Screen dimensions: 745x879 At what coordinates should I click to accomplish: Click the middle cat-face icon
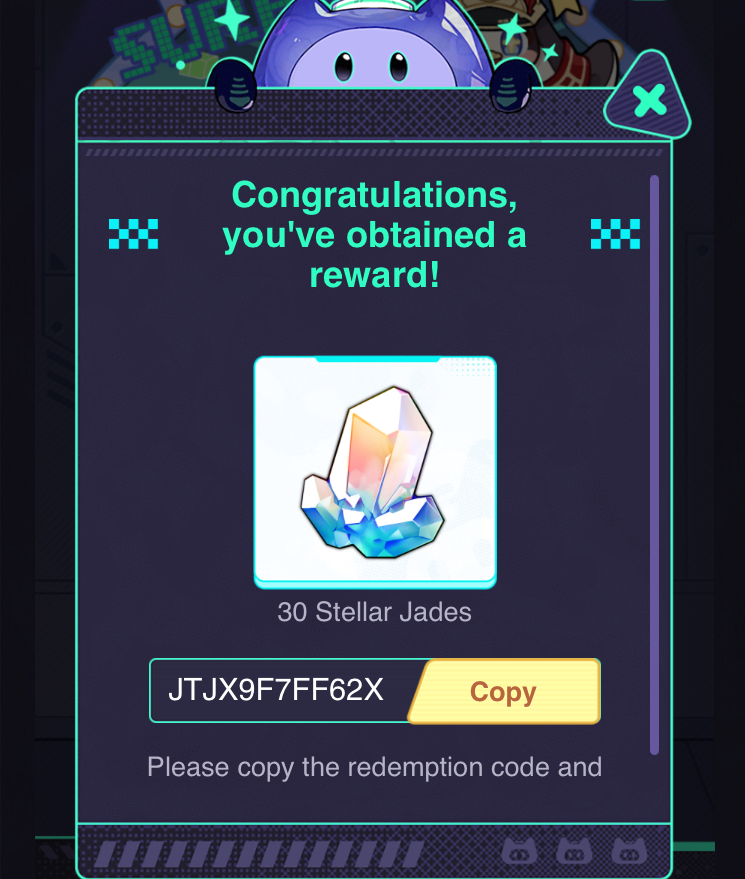(x=571, y=852)
